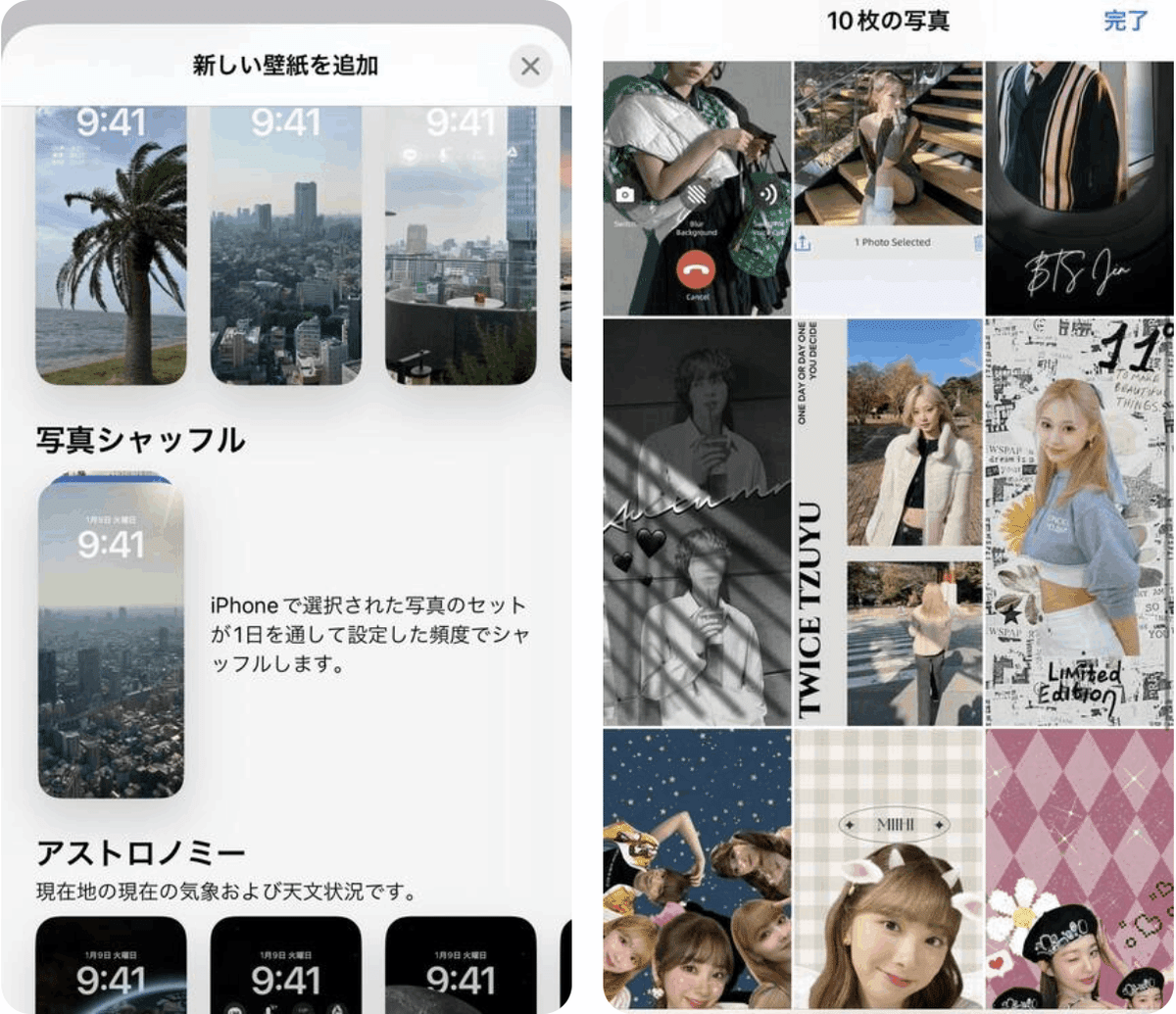
Task: Select the pink argyle pattern photo
Action: click(1079, 869)
